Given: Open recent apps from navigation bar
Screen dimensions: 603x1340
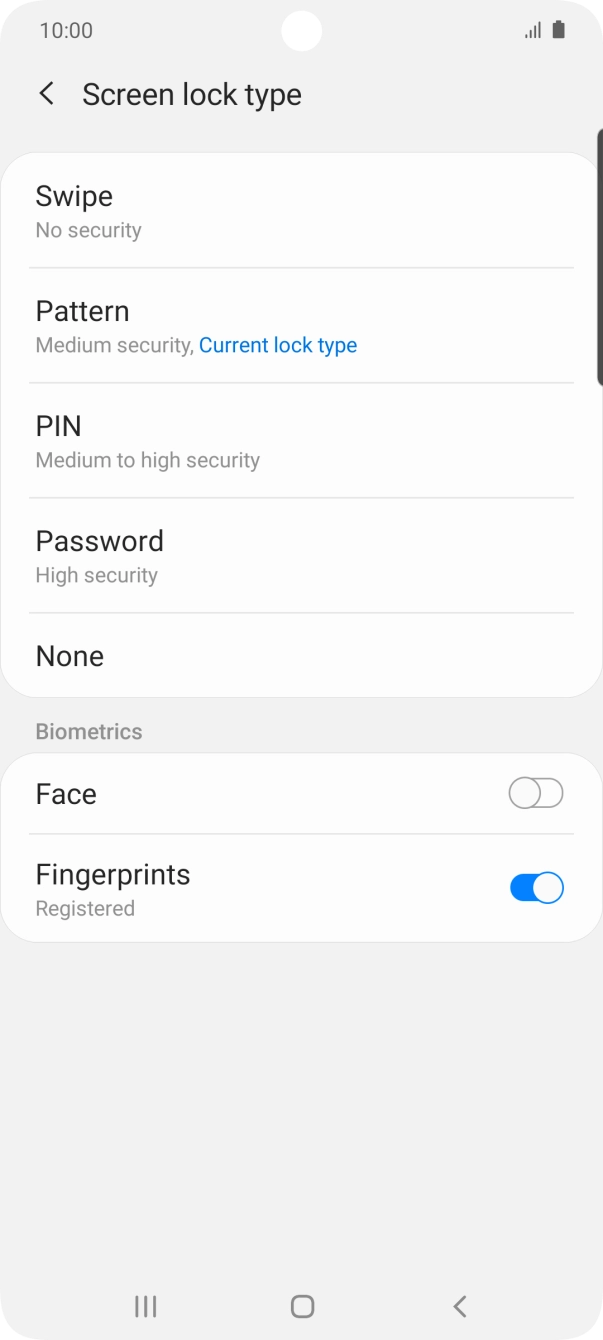Looking at the screenshot, I should point(146,1306).
